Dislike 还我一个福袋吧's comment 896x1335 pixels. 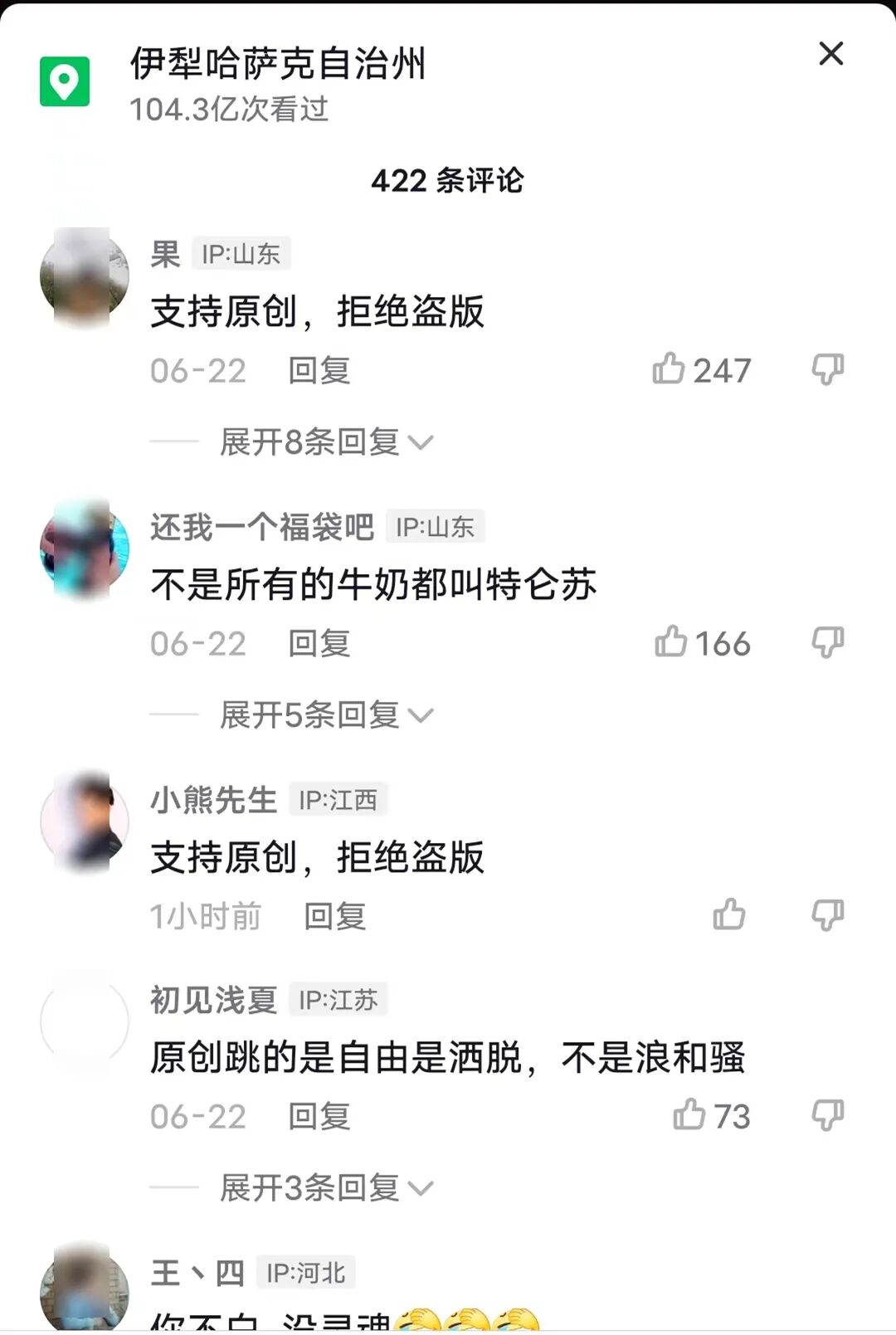tap(827, 642)
